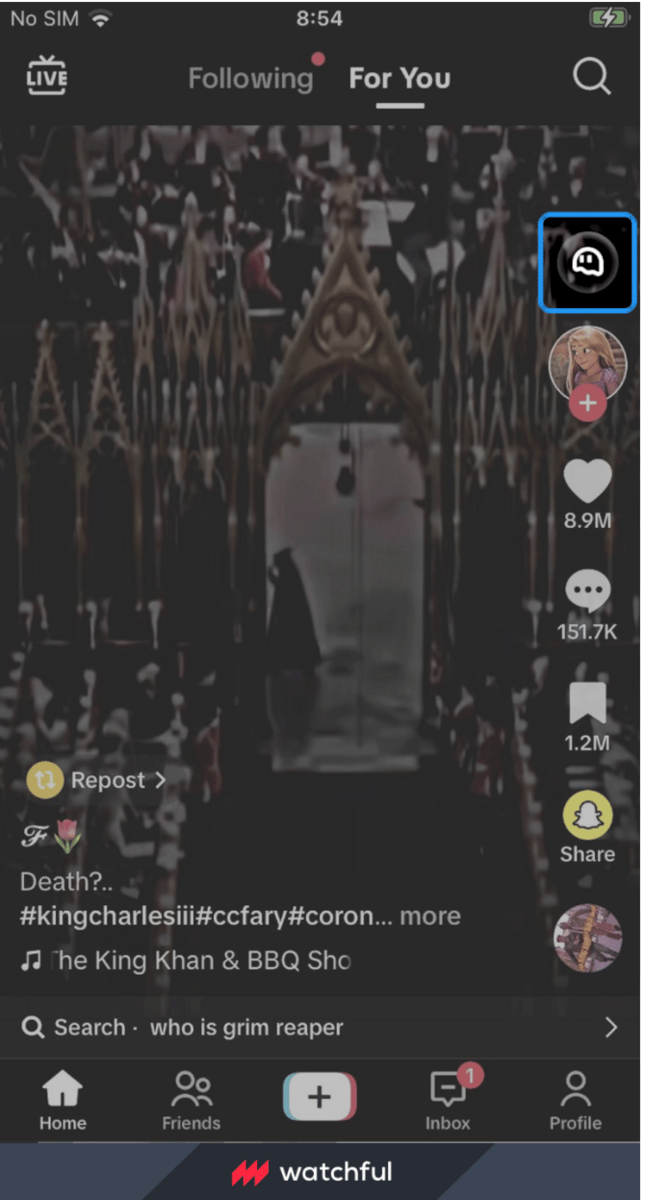Select the For You tab
This screenshot has width=645, height=1200.
pyautogui.click(x=400, y=78)
